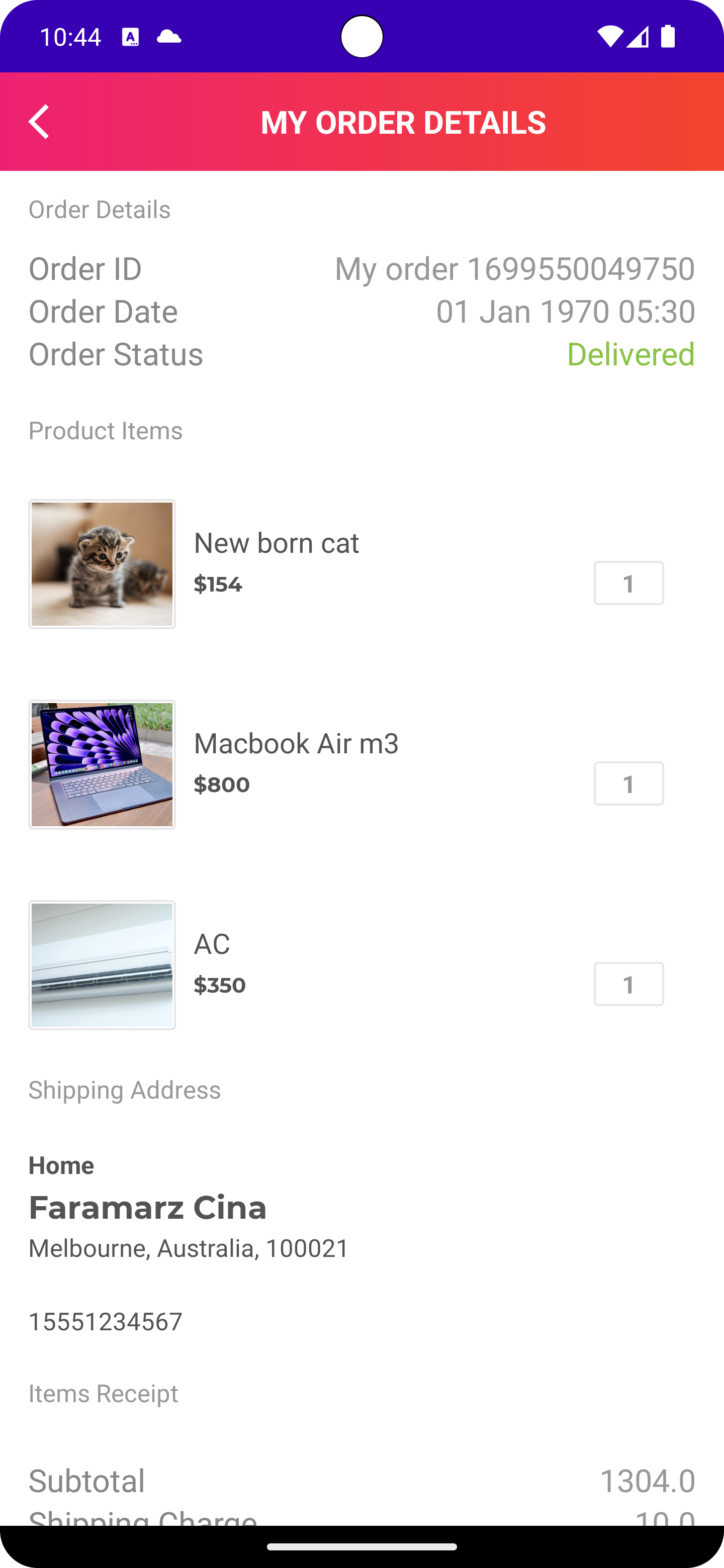The height and width of the screenshot is (1568, 724).
Task: Tap the quantity box for New born cat
Action: coord(628,582)
